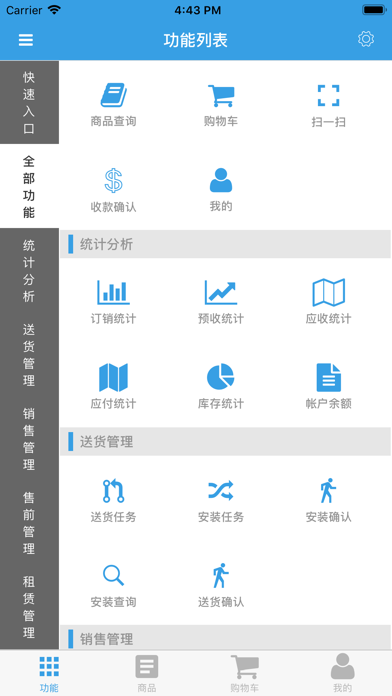Open 商品查询 in the quick entry grid
Screen dimensions: 392x696
point(113,105)
